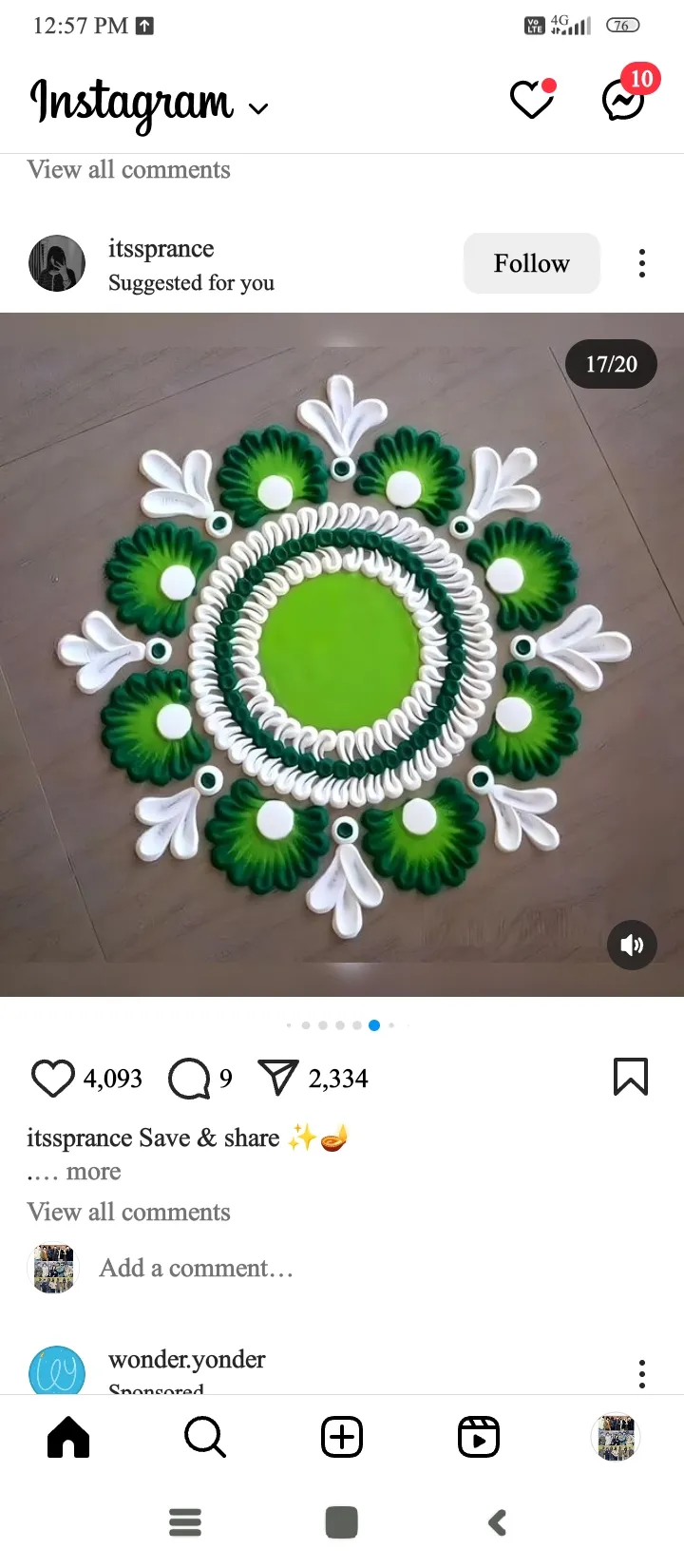Open options for wonder.yonder sponsored post
This screenshot has width=684, height=1568.
642,1373
